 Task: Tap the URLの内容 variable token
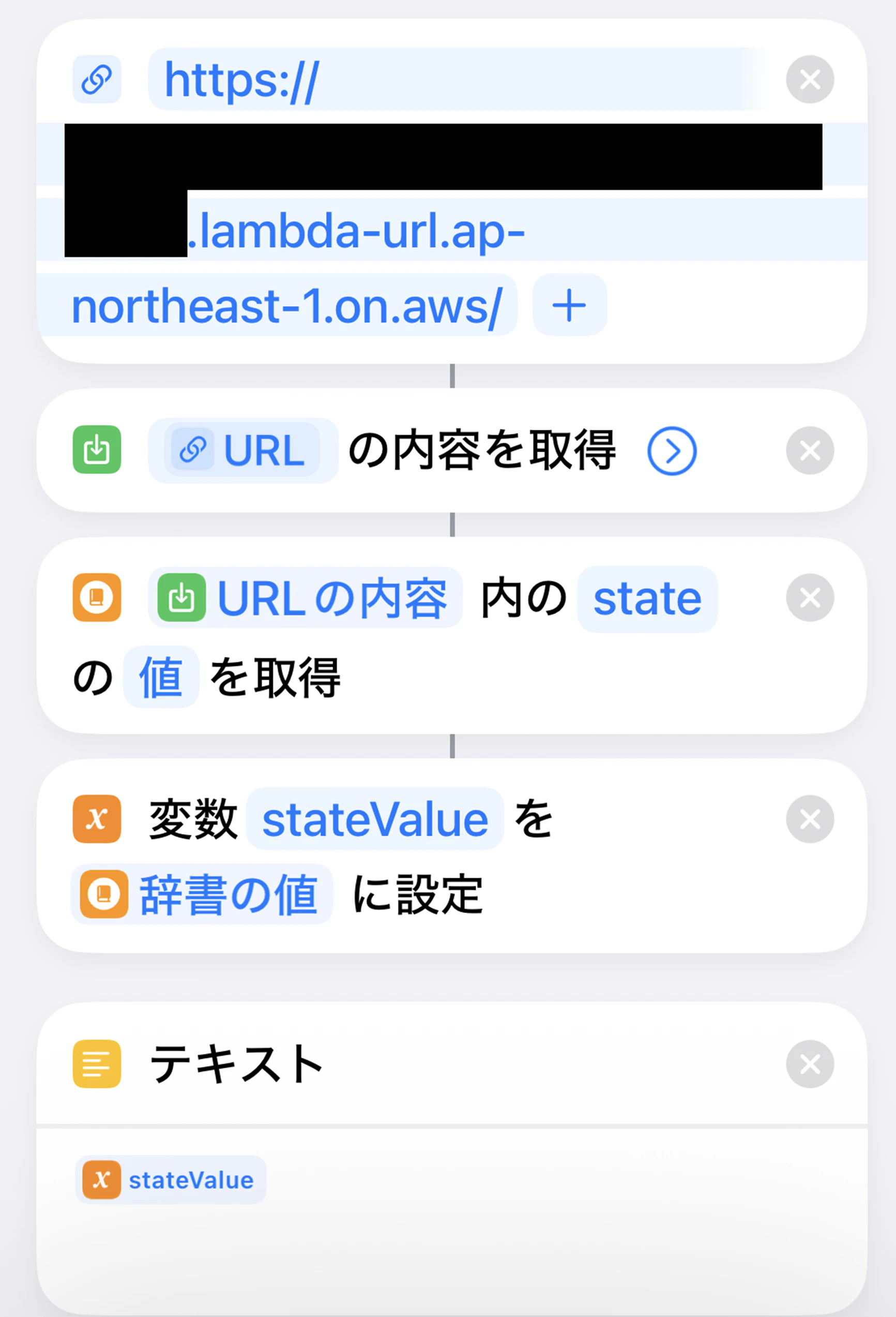coord(305,598)
